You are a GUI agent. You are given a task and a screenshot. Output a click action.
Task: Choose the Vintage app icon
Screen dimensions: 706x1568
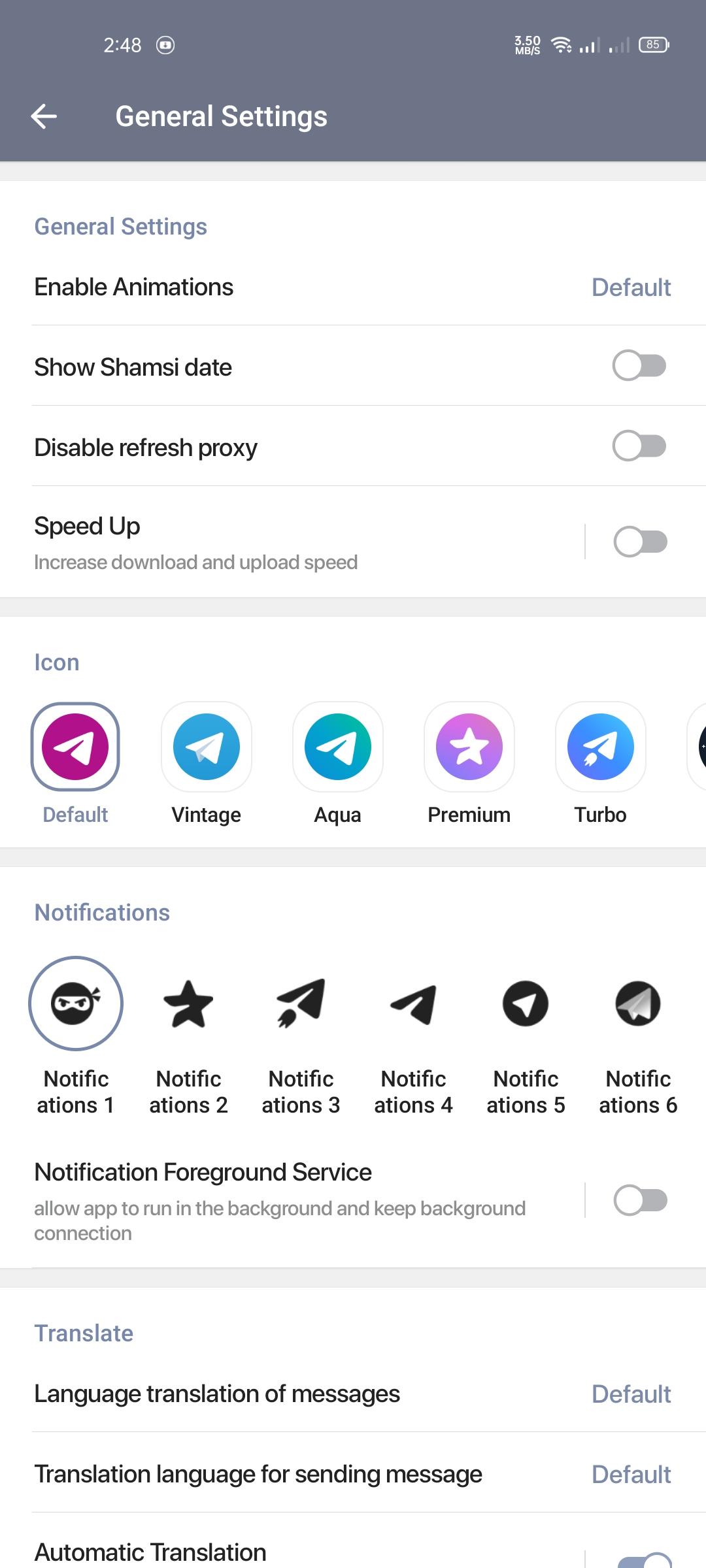(207, 747)
